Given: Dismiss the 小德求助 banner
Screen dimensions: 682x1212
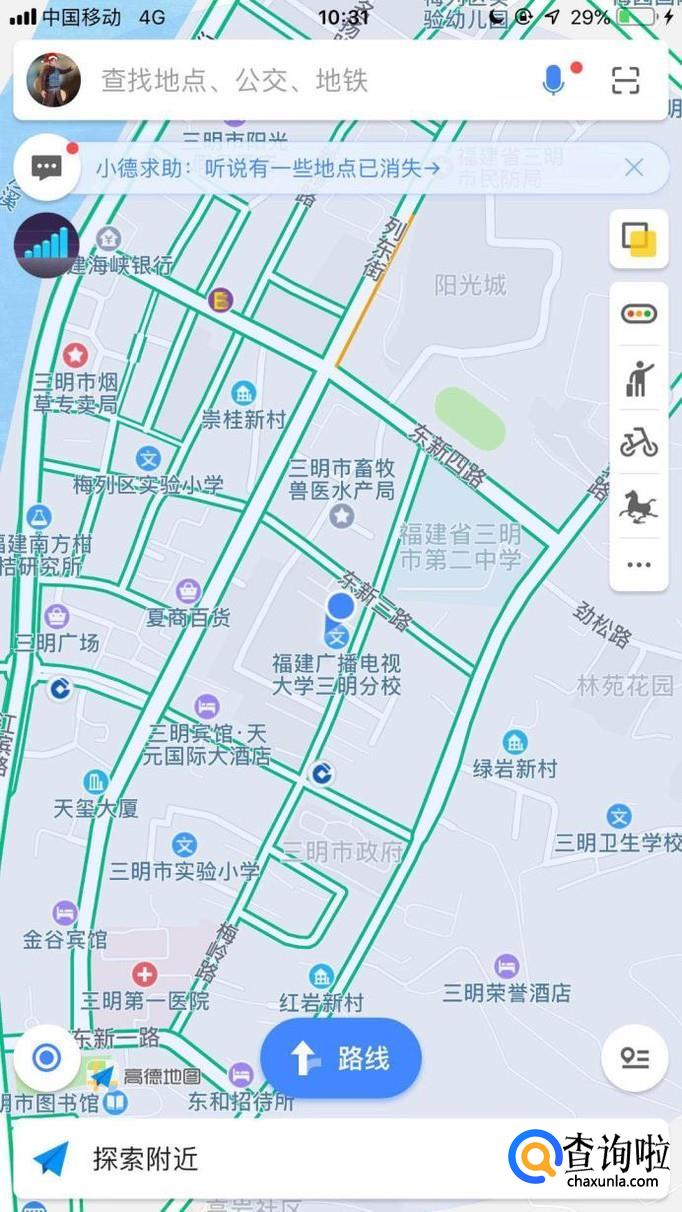Looking at the screenshot, I should click(x=634, y=168).
